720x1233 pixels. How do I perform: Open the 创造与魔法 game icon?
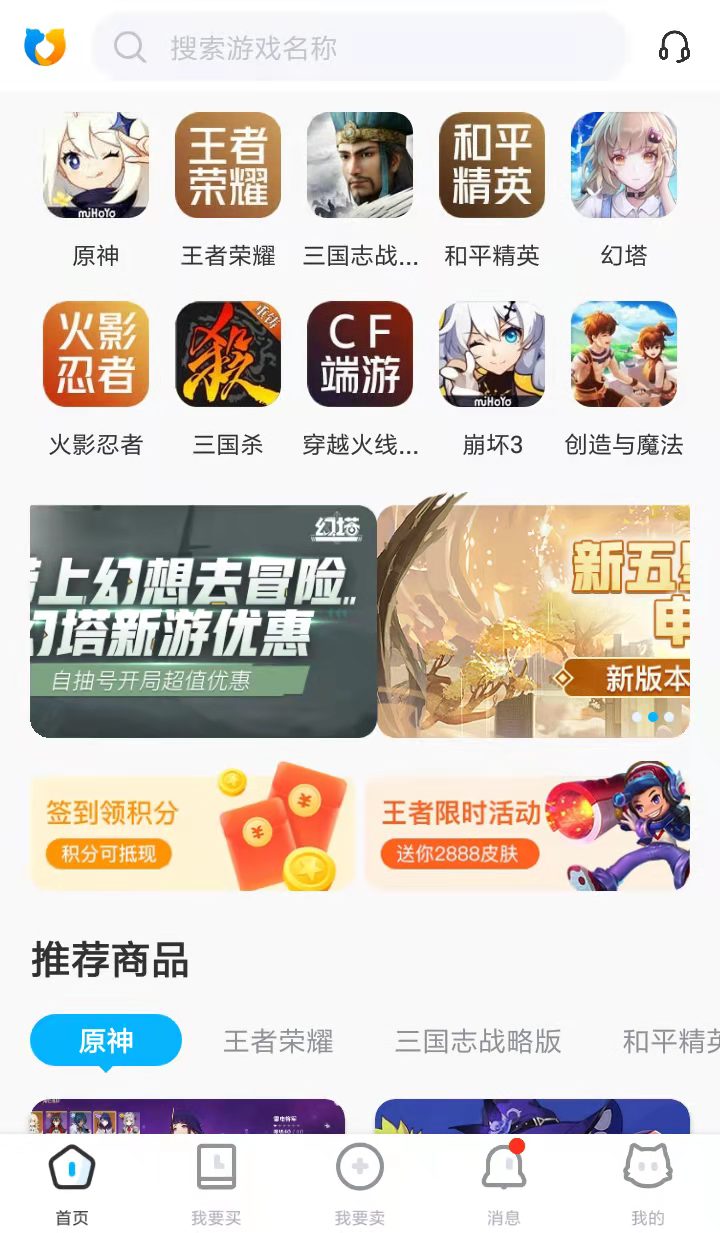pos(624,355)
